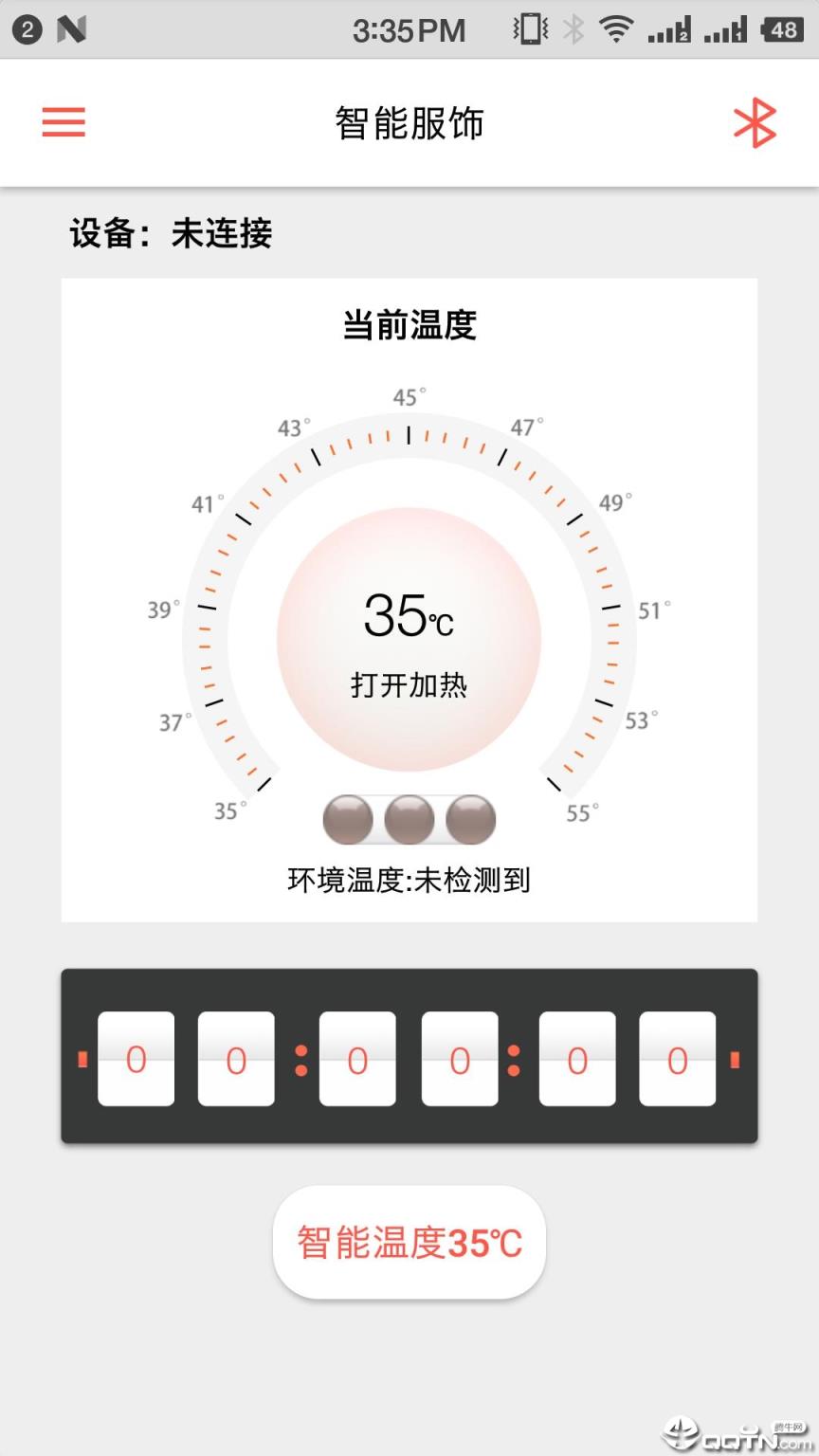Tap the 45° mark on the temperature dial

tap(408, 396)
